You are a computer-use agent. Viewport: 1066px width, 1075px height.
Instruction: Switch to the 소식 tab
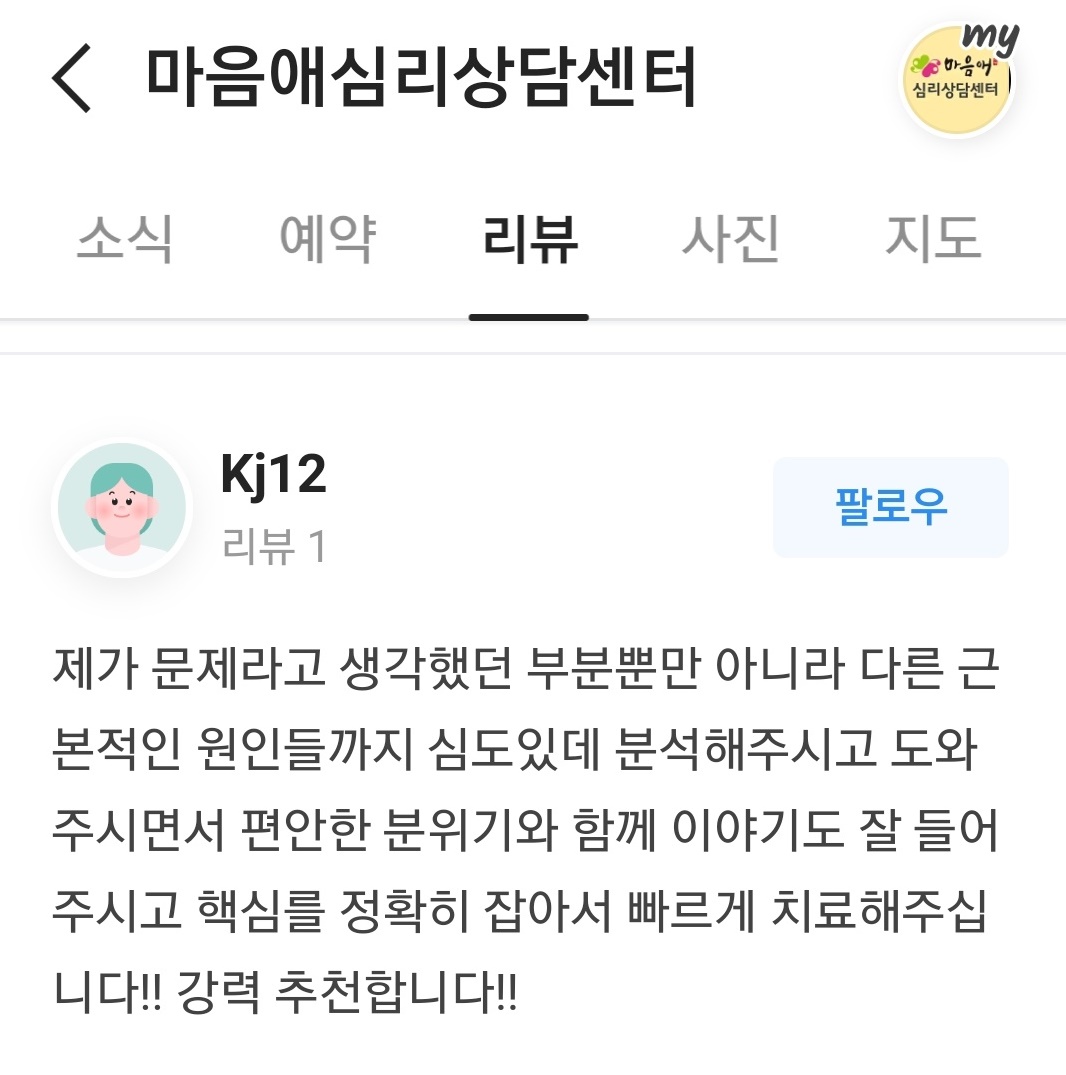tap(125, 240)
